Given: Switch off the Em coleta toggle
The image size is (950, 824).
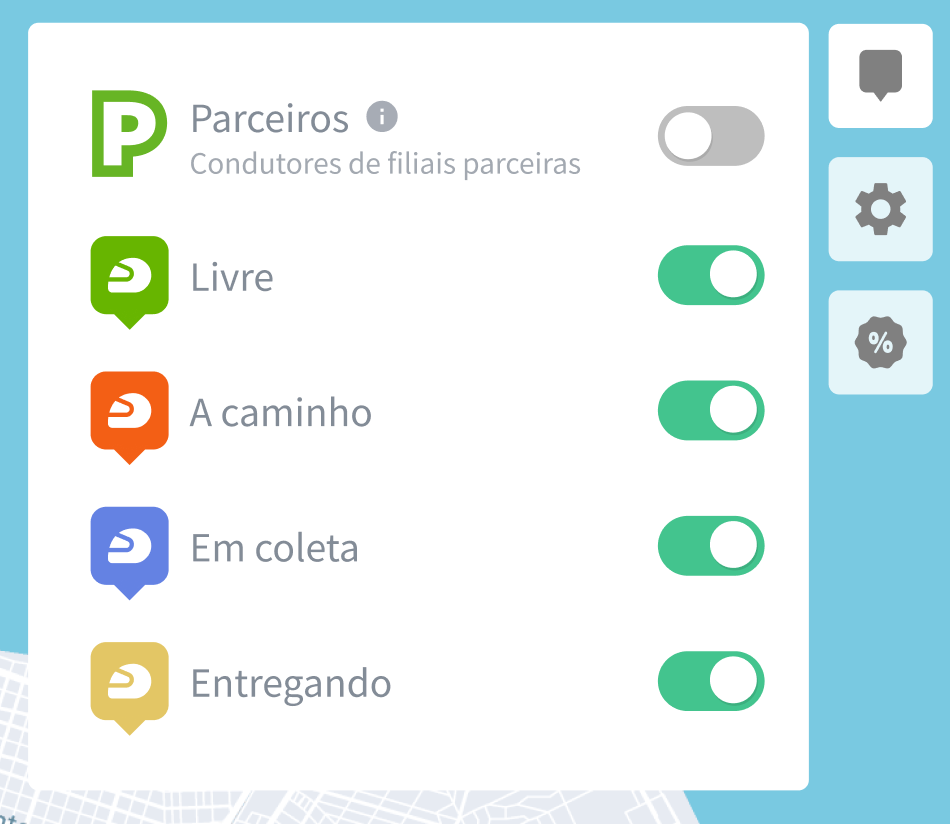Looking at the screenshot, I should tap(710, 546).
